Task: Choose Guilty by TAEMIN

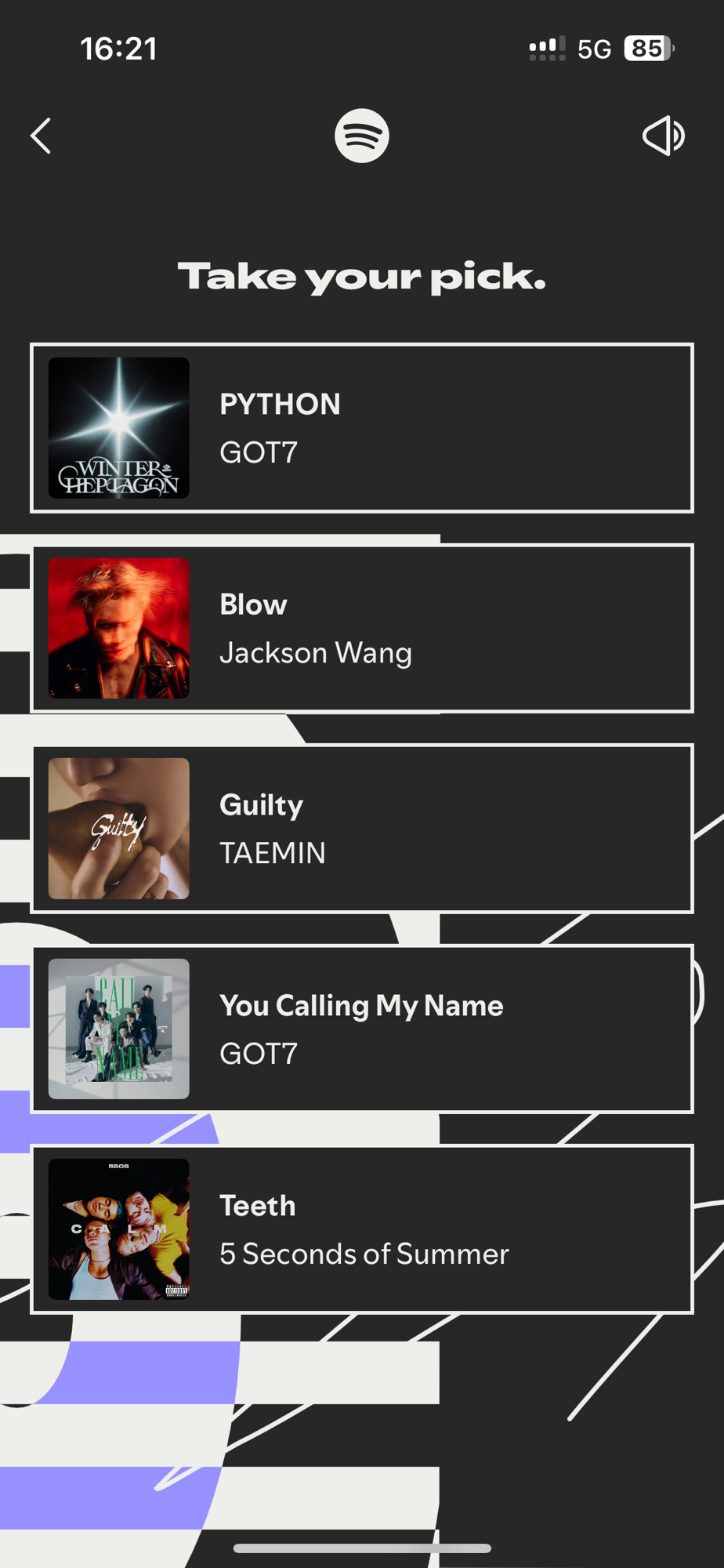Action: coord(362,829)
